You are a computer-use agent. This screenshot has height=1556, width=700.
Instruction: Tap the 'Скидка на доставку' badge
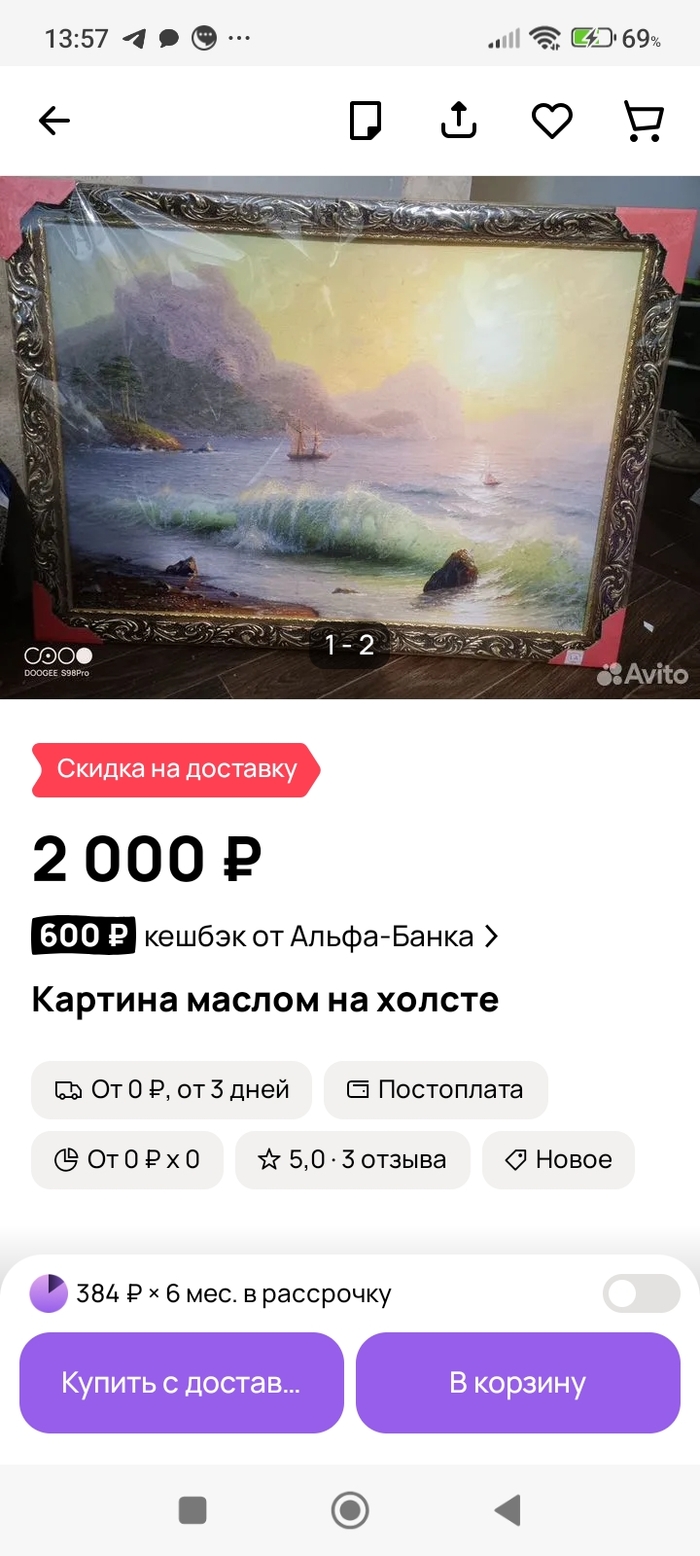pos(176,770)
